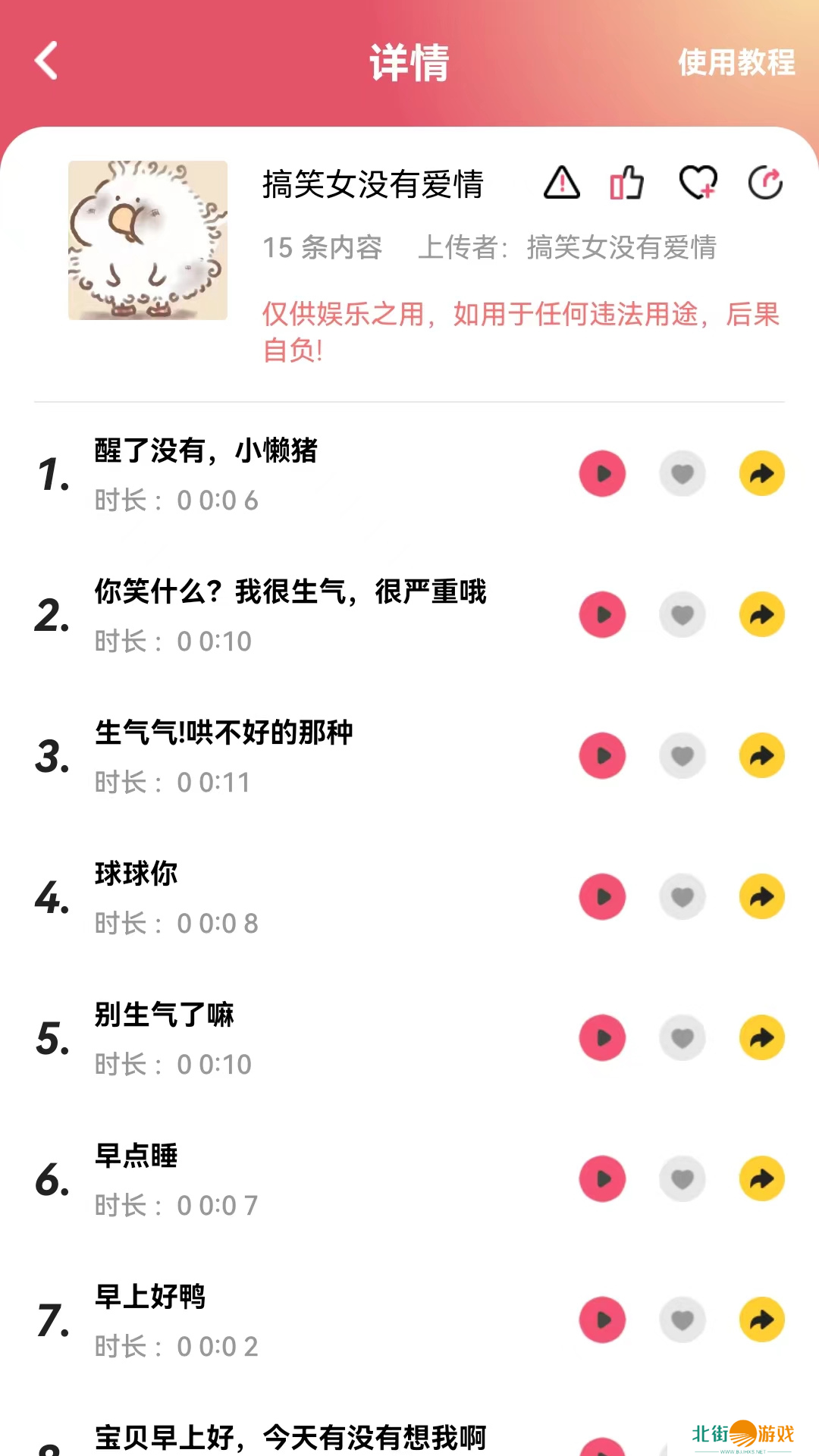This screenshot has width=819, height=1456.
Task: Share the clip 早点睡
Action: coord(761,1179)
